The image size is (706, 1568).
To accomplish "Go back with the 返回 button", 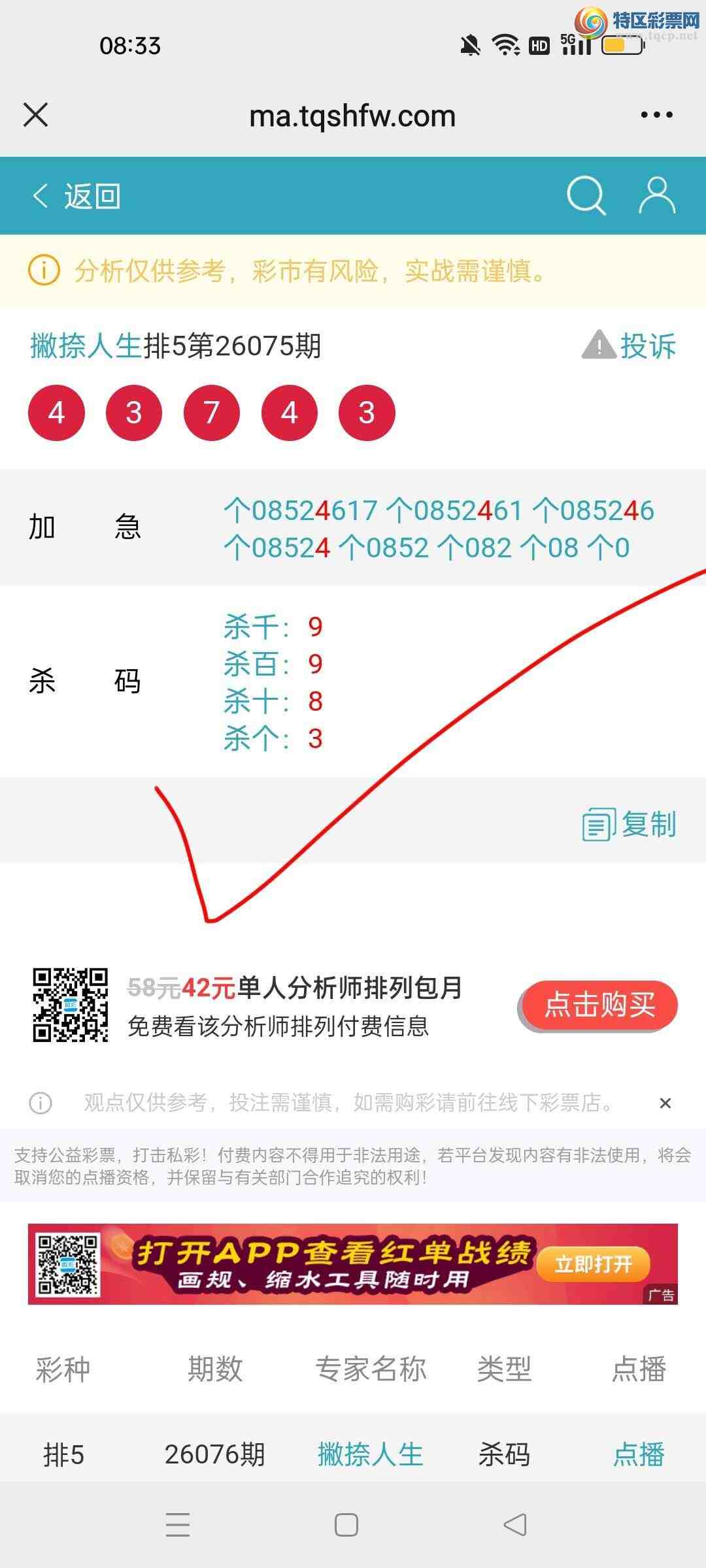I will (77, 196).
